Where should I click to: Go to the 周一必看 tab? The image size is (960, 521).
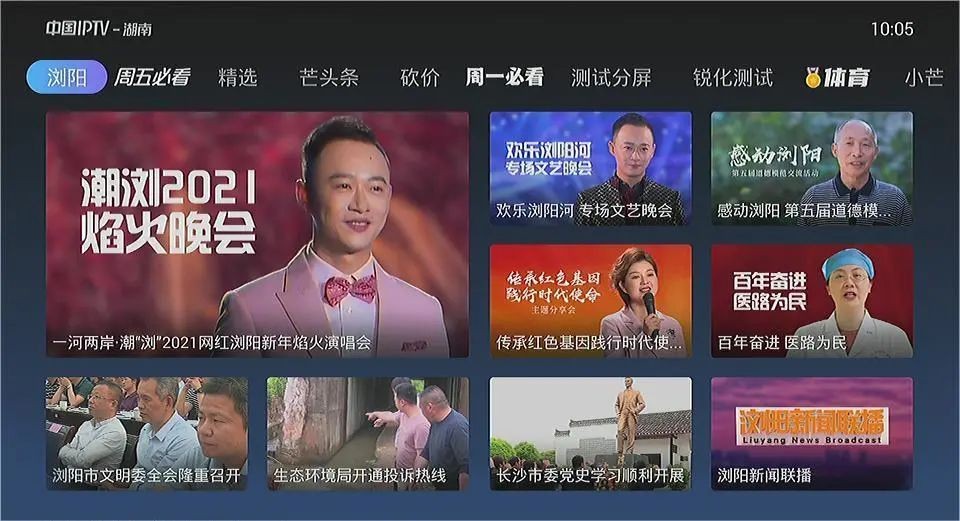[x=505, y=77]
